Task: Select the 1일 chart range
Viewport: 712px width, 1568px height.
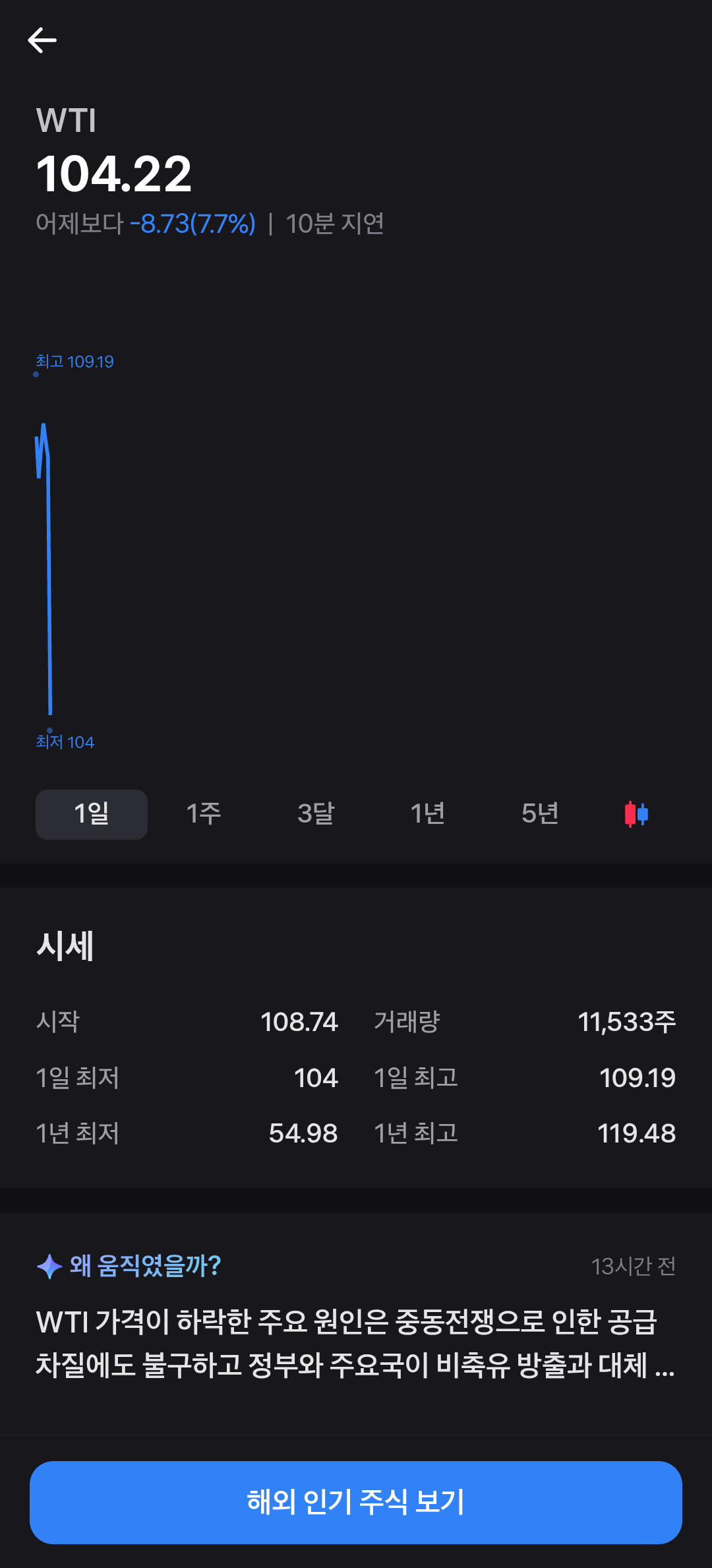Action: 92,814
